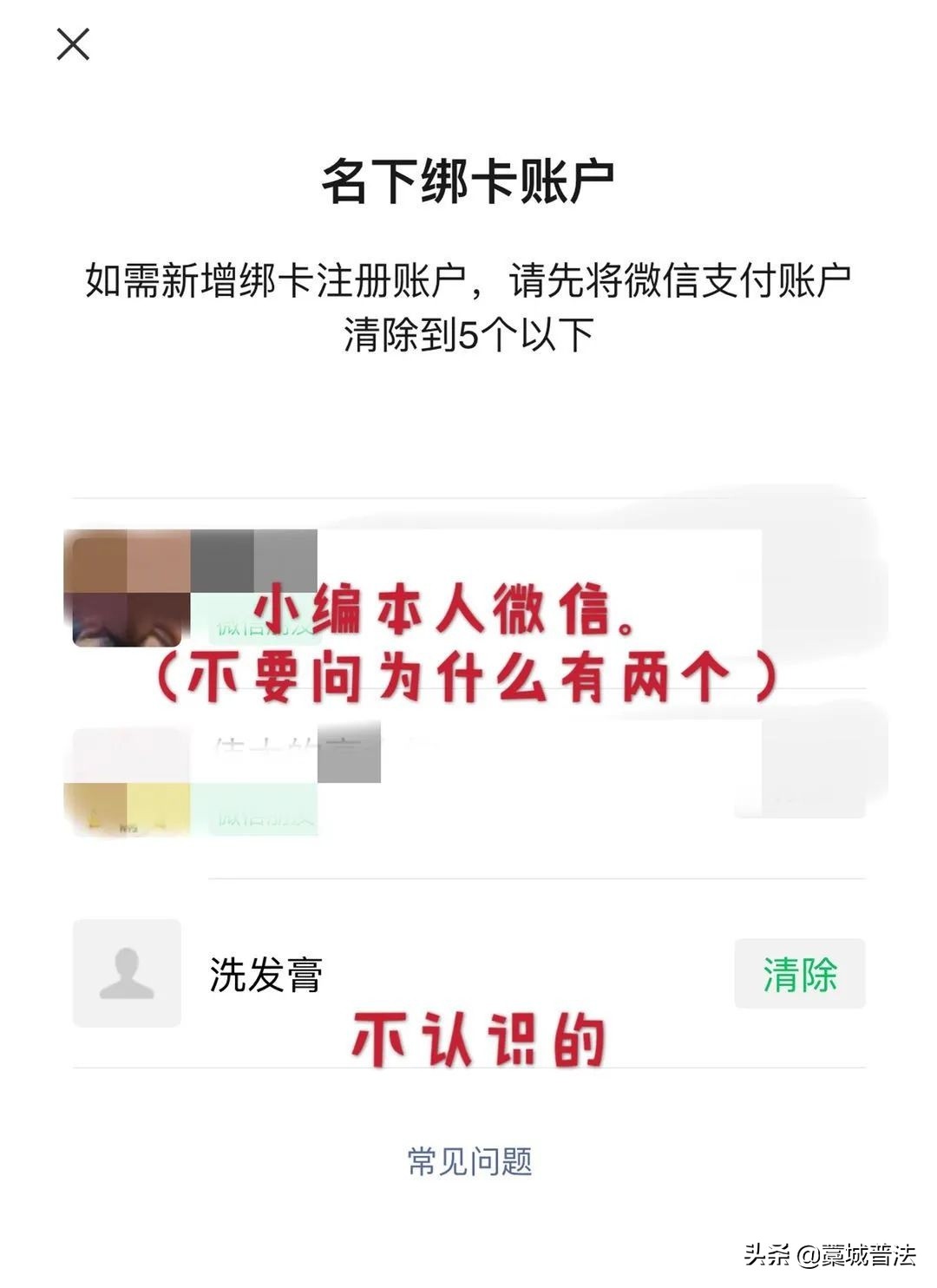This screenshot has height=1288, width=937.
Task: Tap the green 清除 action next to 洗发膏
Action: pyautogui.click(x=798, y=974)
